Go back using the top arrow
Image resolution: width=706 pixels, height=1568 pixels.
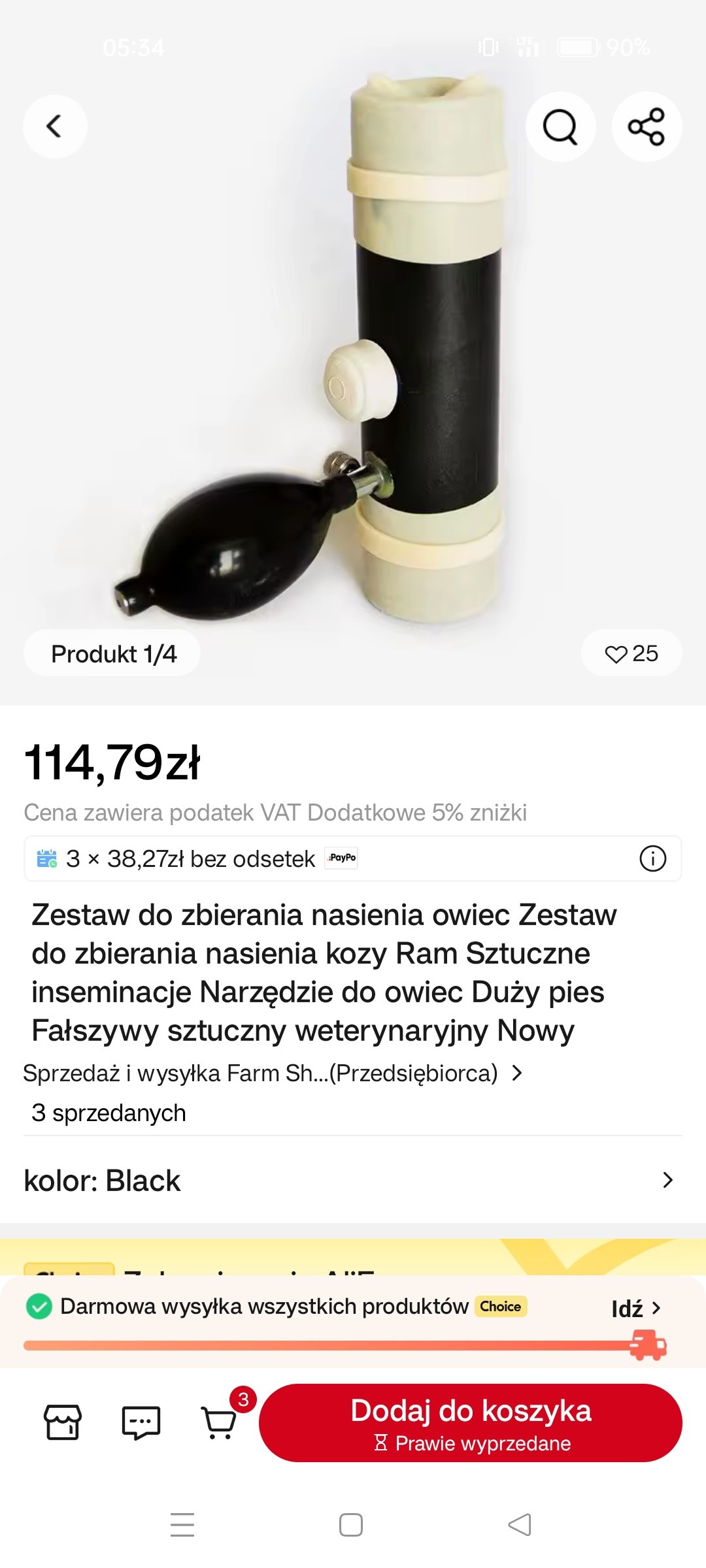[x=55, y=126]
